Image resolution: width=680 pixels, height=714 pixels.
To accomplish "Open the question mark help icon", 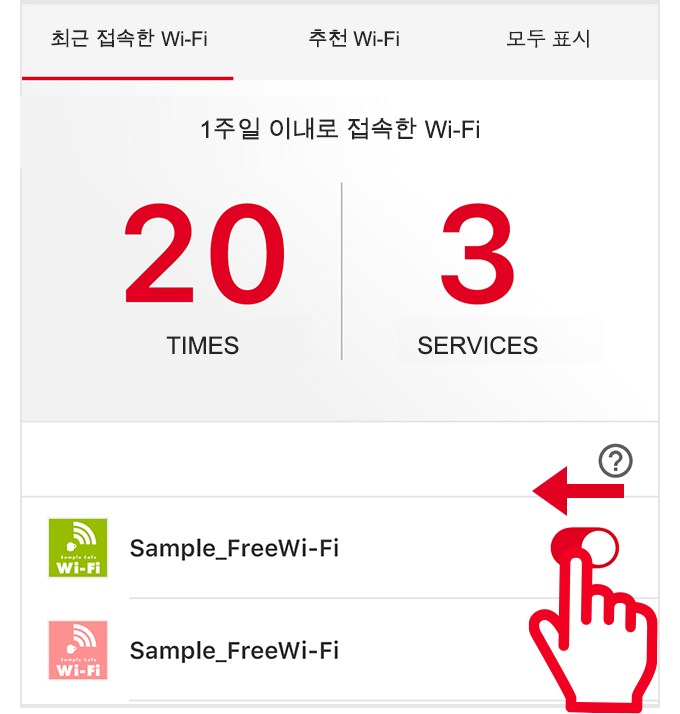I will tap(616, 461).
